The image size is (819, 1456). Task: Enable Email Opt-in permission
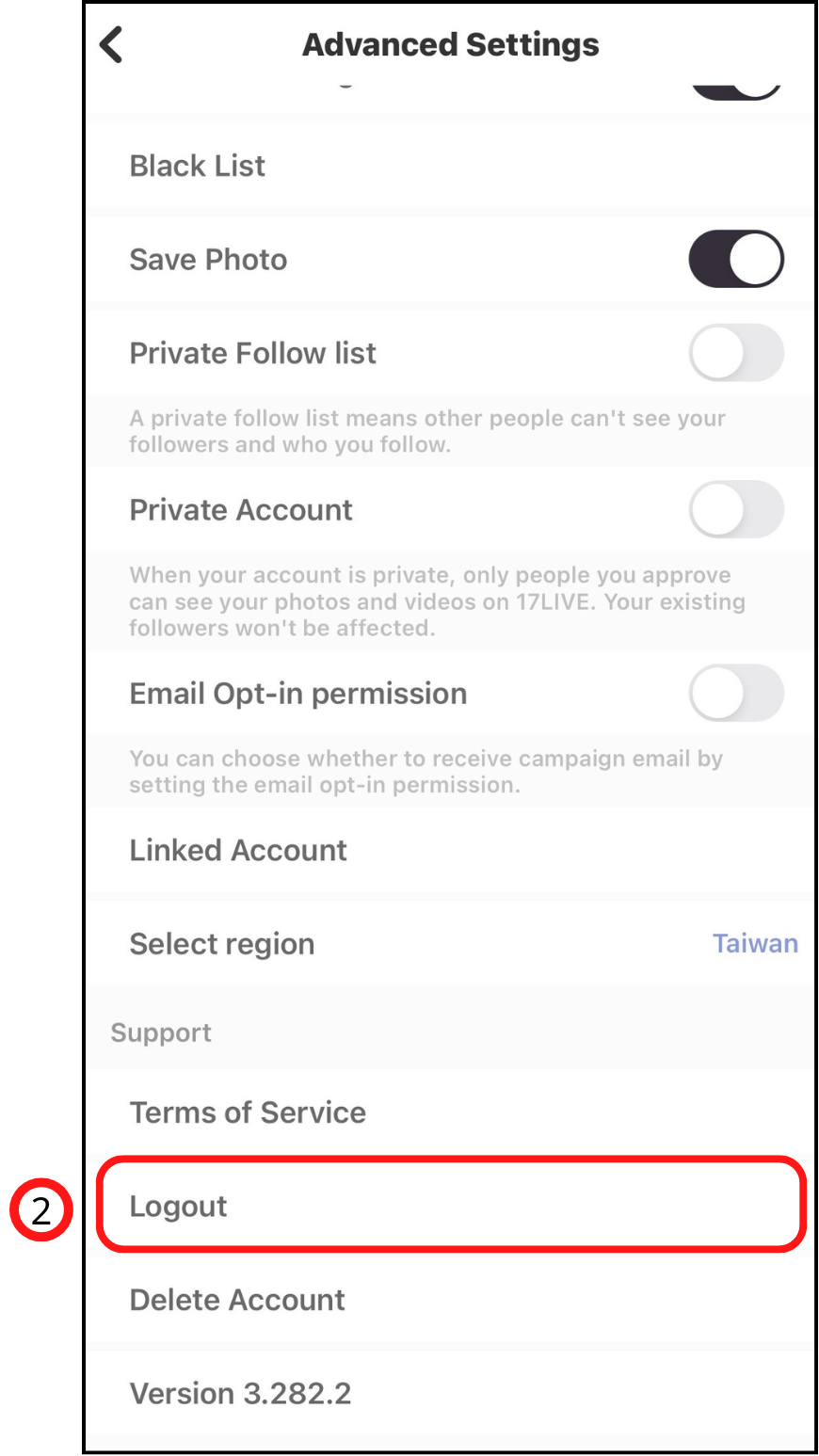click(x=735, y=694)
